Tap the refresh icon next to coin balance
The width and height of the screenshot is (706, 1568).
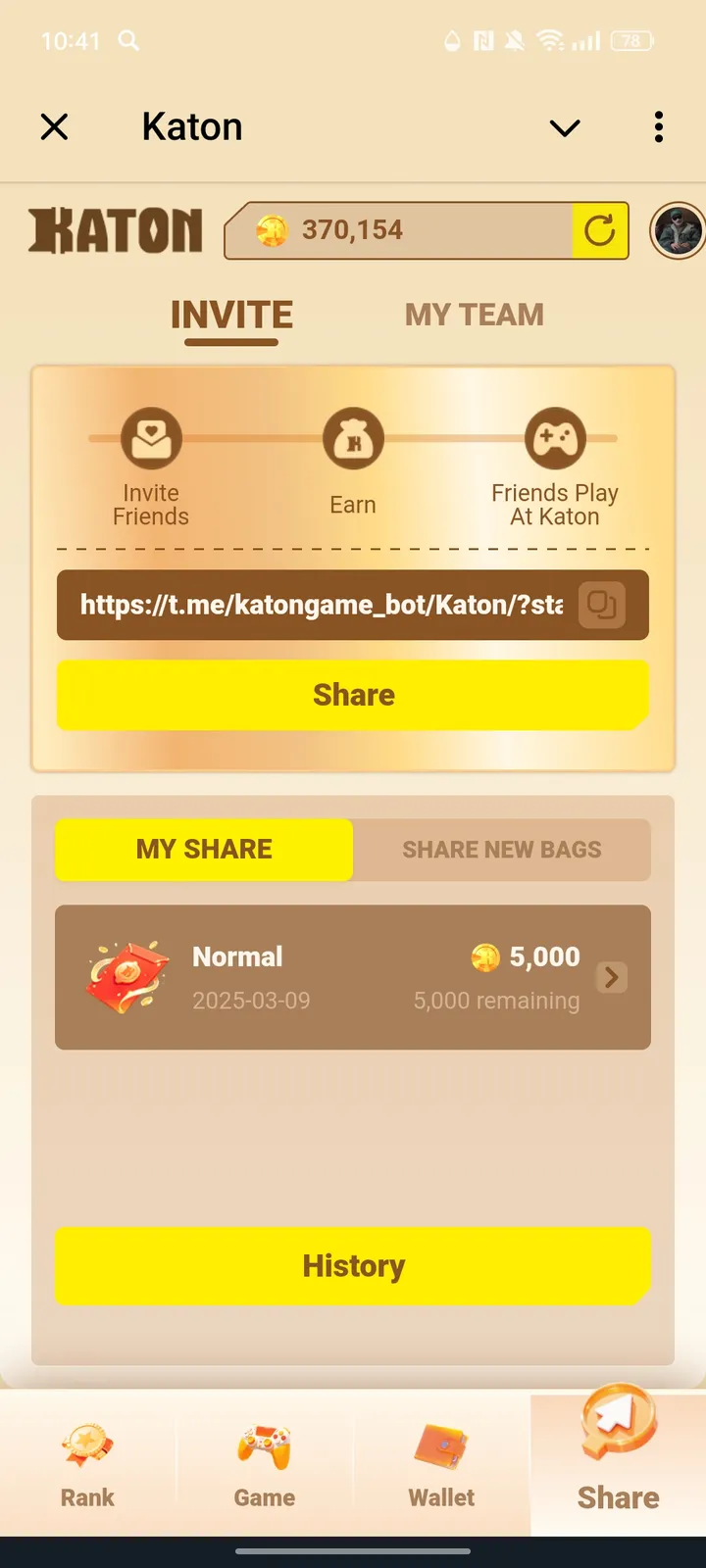click(x=600, y=230)
